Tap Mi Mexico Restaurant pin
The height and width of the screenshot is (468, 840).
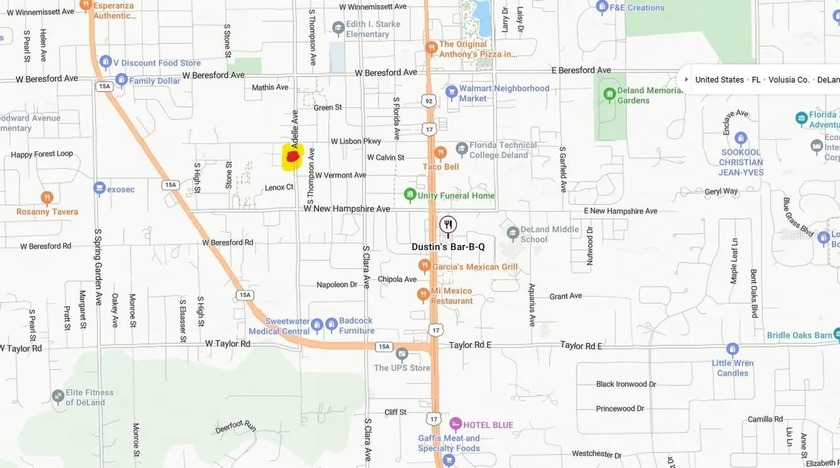pos(423,294)
